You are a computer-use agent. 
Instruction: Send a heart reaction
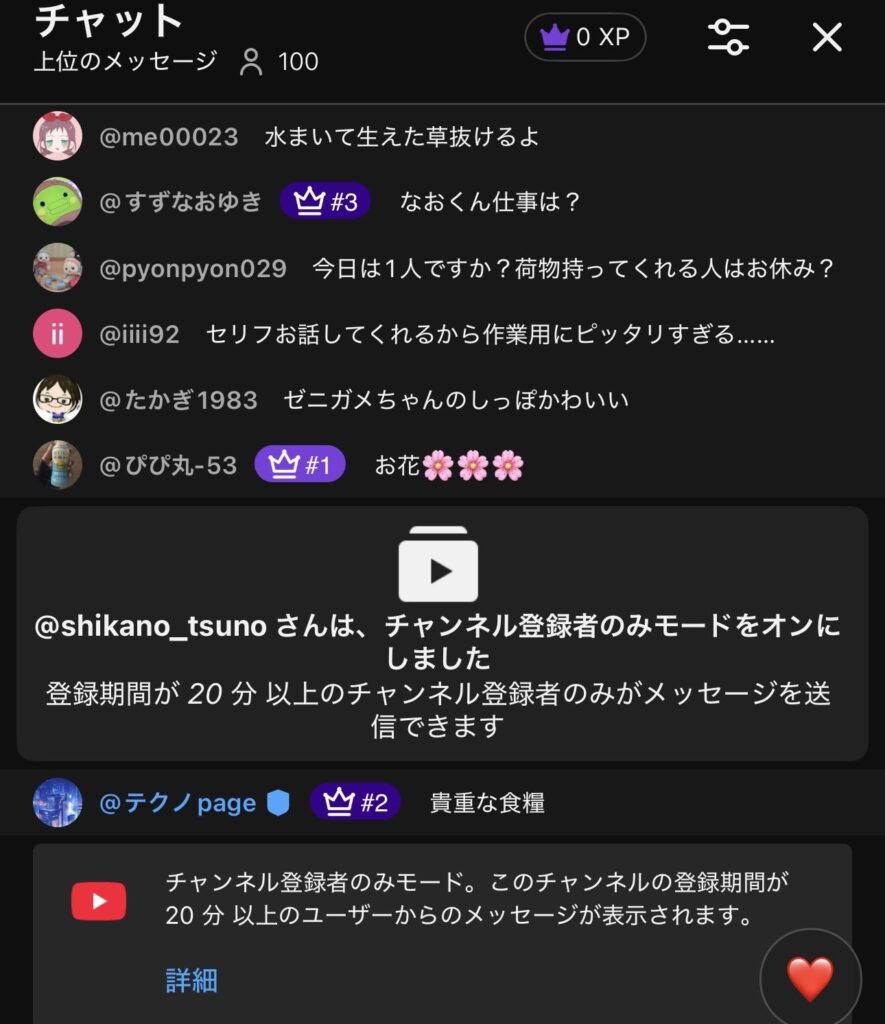[809, 978]
